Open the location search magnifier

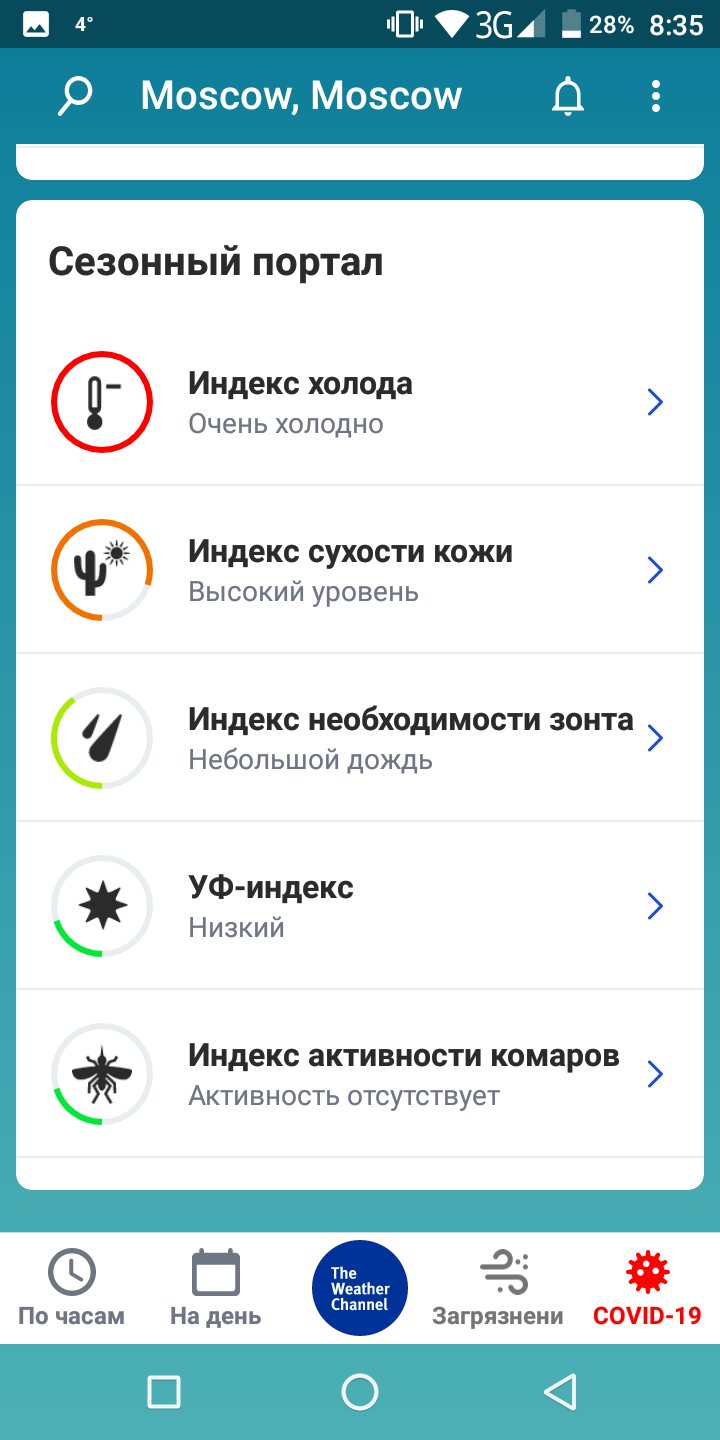tap(75, 96)
